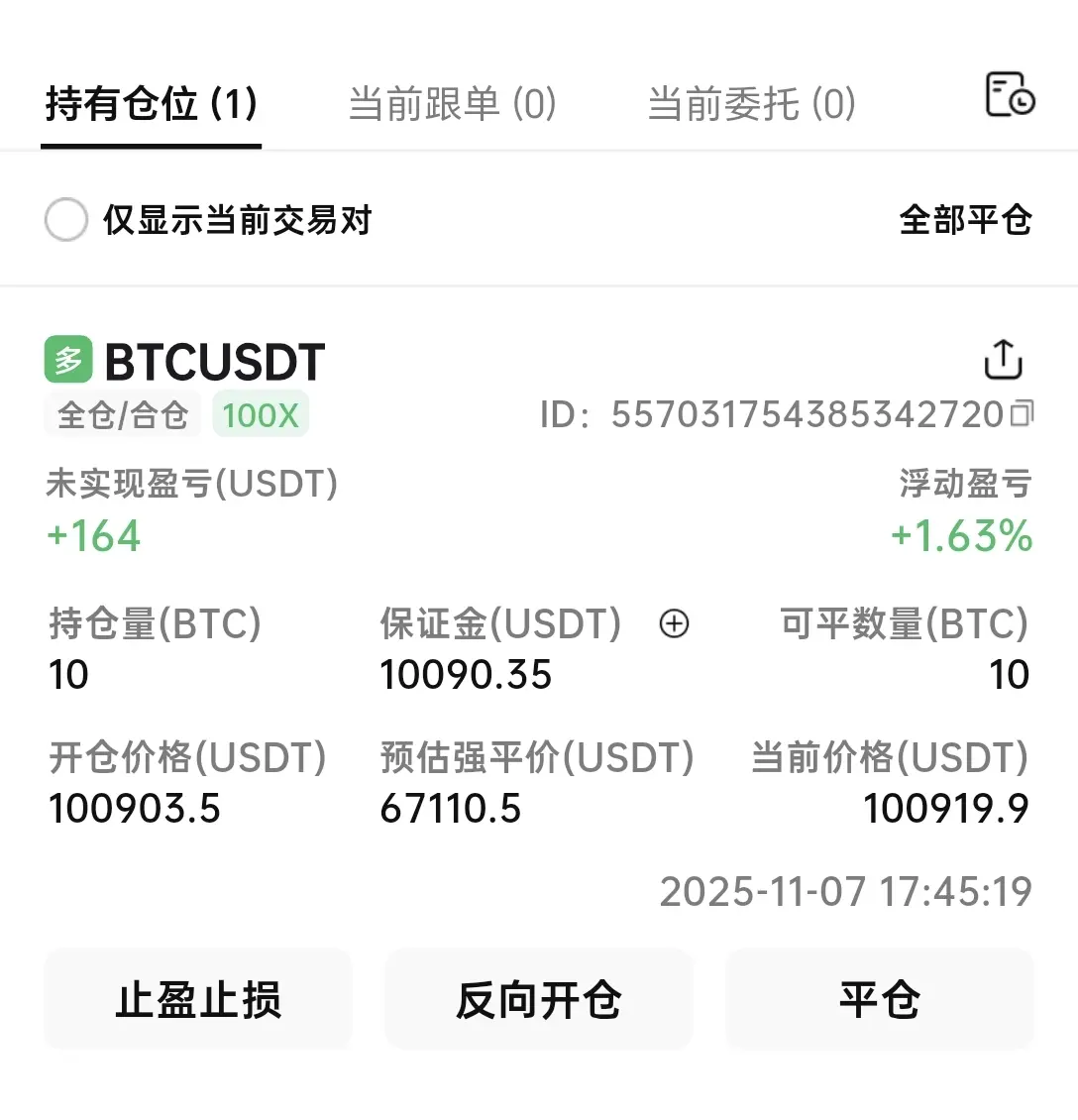Viewport: 1078px width, 1120px height.
Task: Copy the position ID
Action: pos(1022,413)
